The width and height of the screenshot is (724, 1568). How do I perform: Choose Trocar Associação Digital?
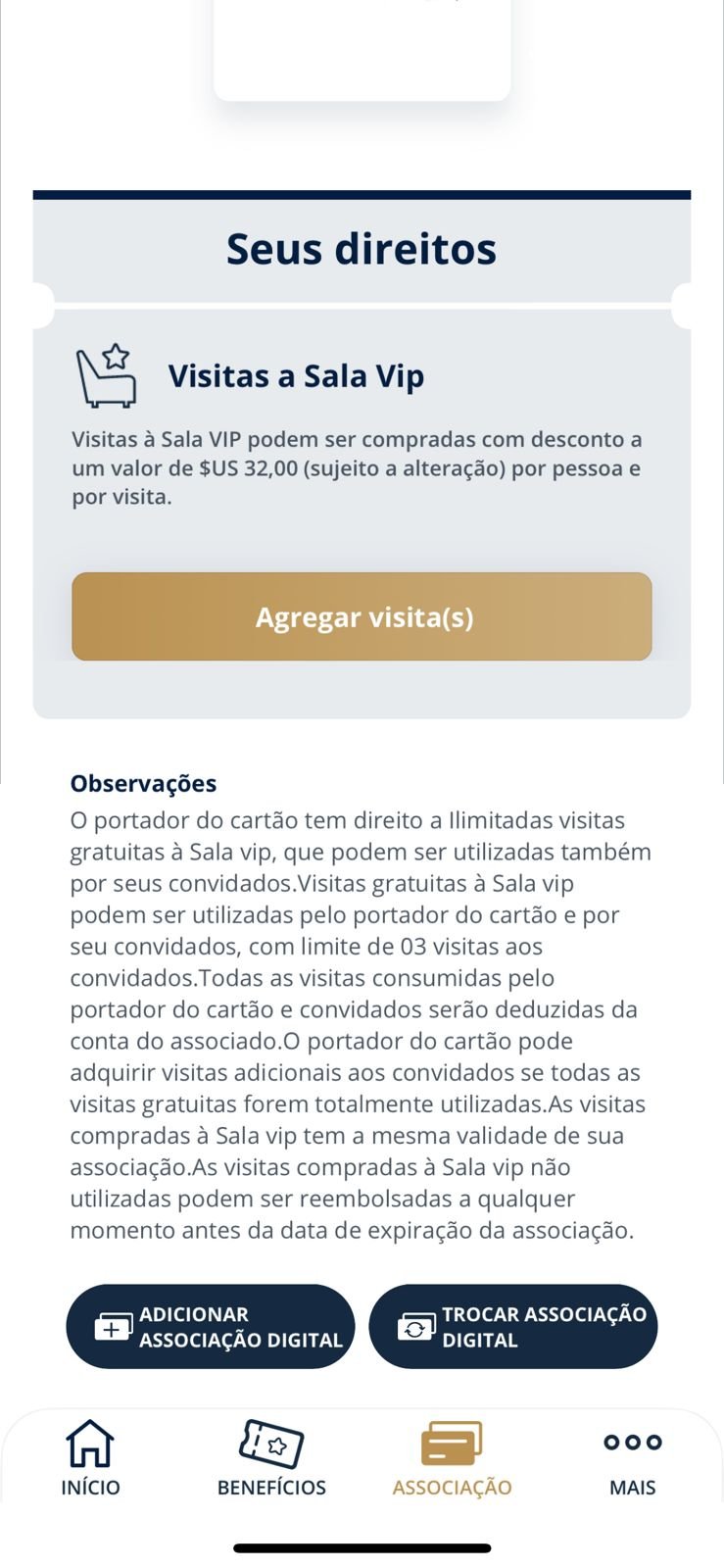point(513,1327)
